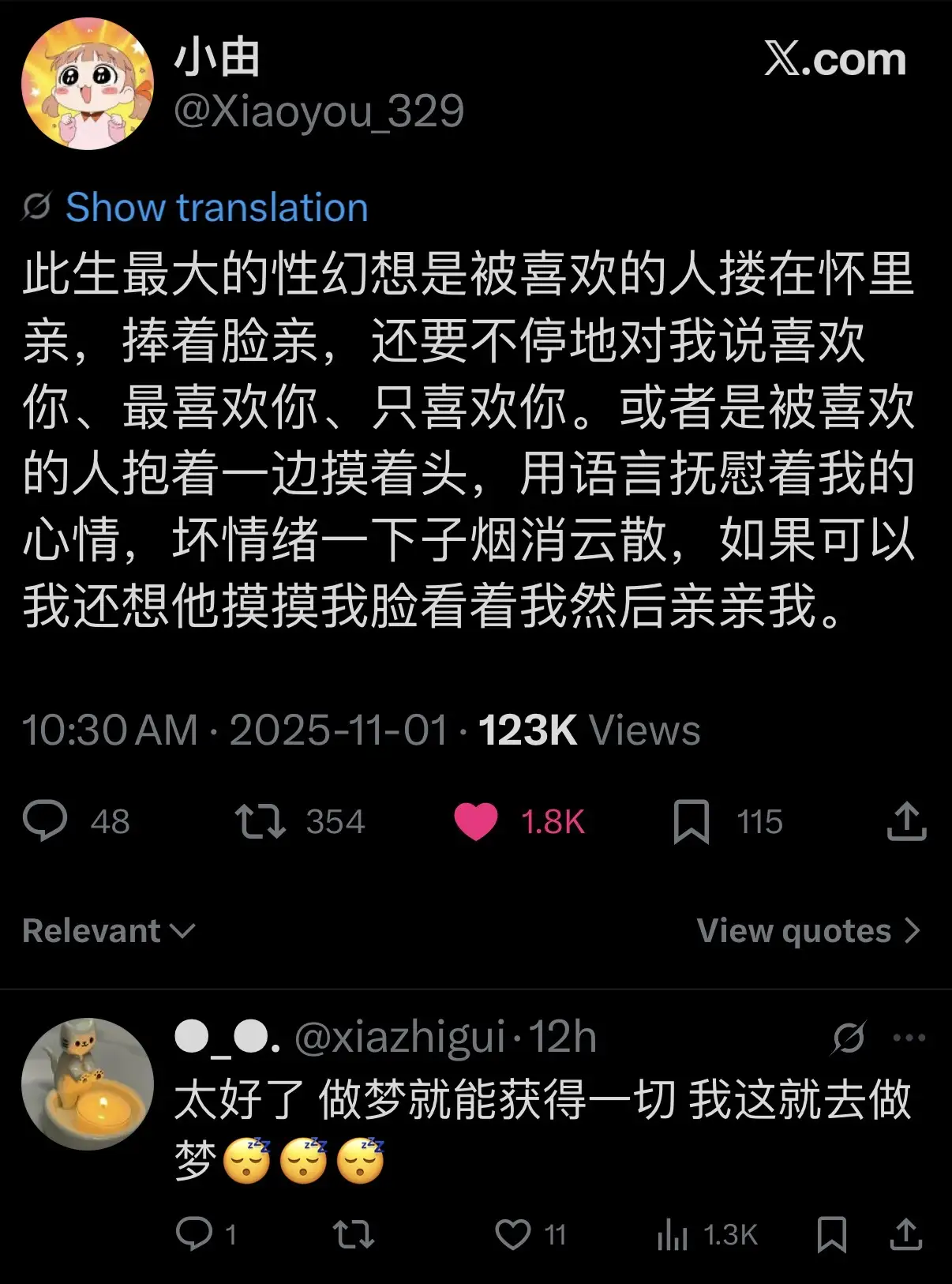View analytics of @xiazhigui's comment
Screen dimensions: 952x1284
(x=673, y=1234)
